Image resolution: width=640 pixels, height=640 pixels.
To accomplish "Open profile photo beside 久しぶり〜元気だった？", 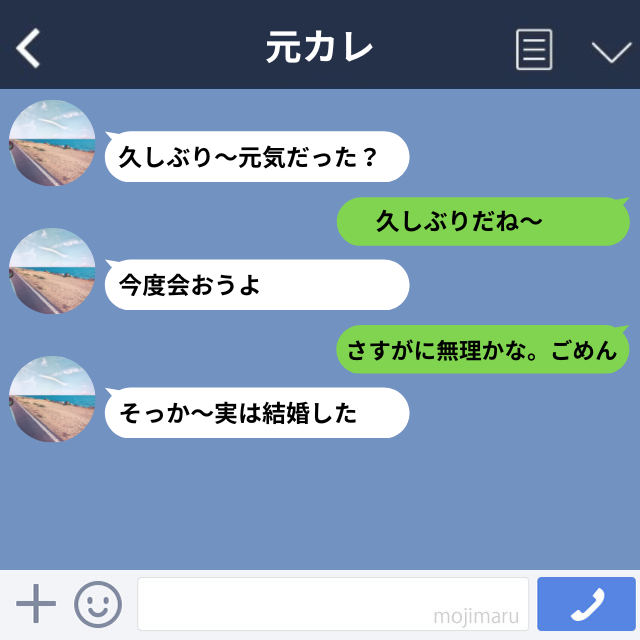I will click(52, 143).
